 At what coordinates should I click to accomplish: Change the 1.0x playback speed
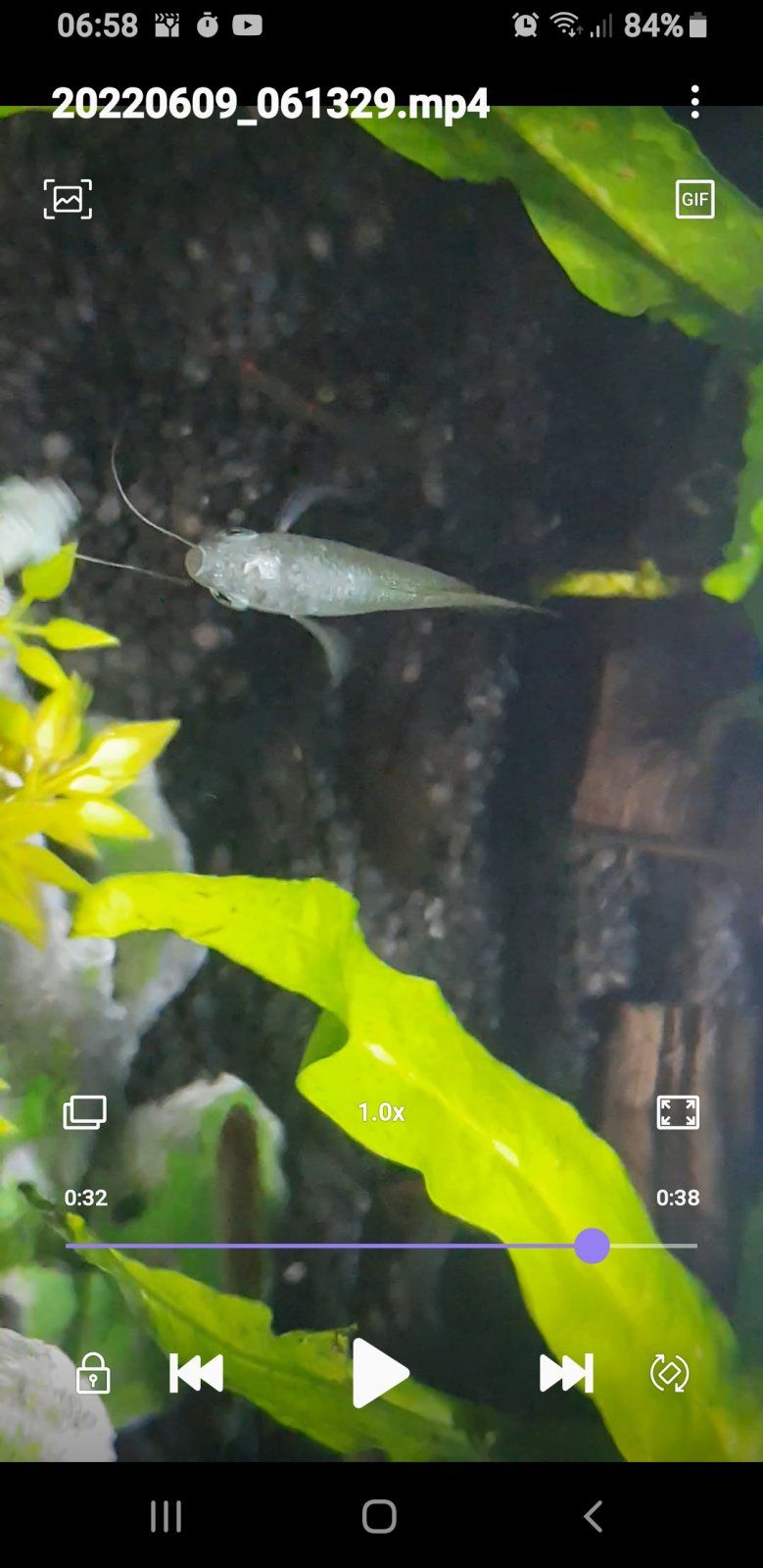[x=381, y=1112]
